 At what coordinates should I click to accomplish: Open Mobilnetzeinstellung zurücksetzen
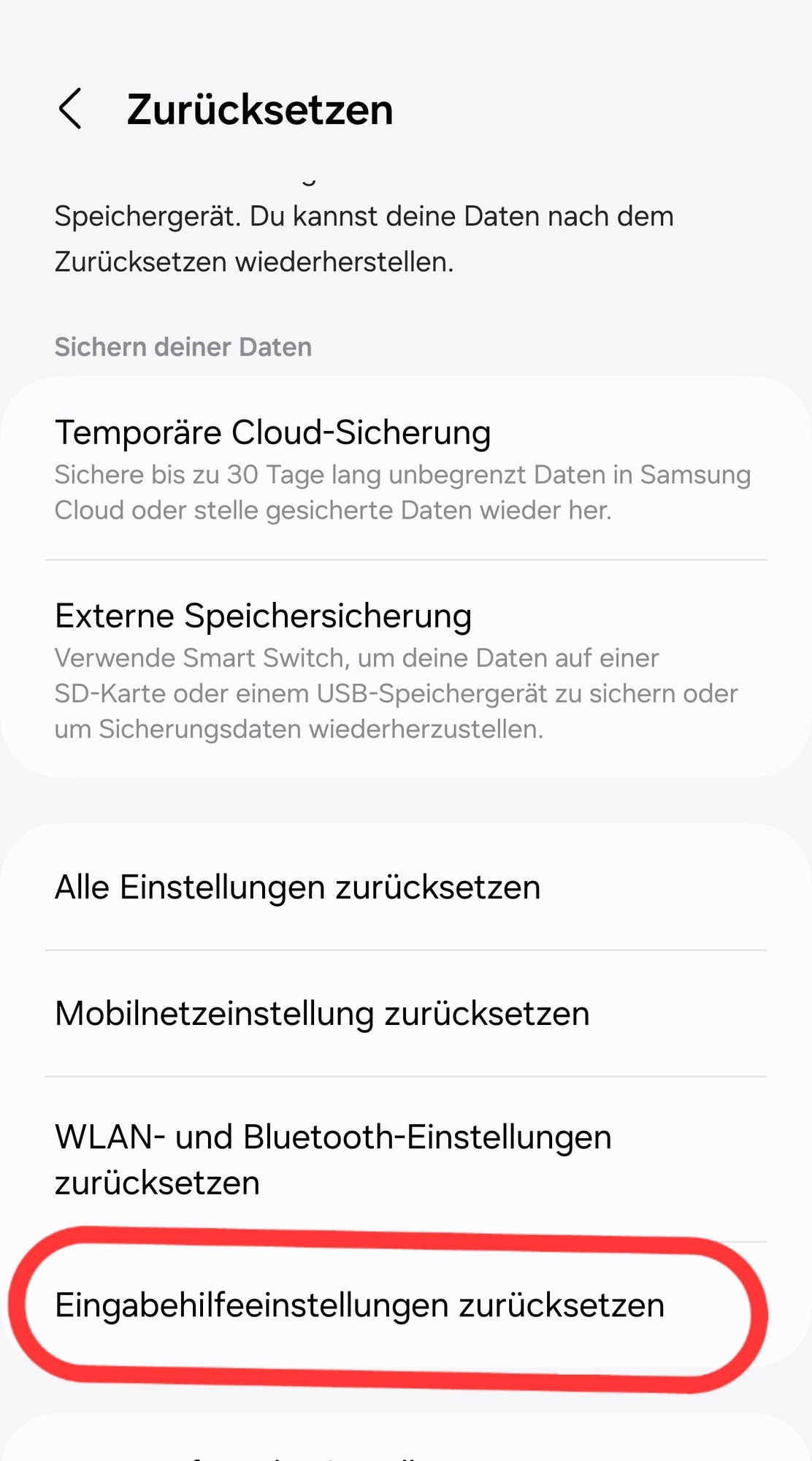tap(405, 1014)
